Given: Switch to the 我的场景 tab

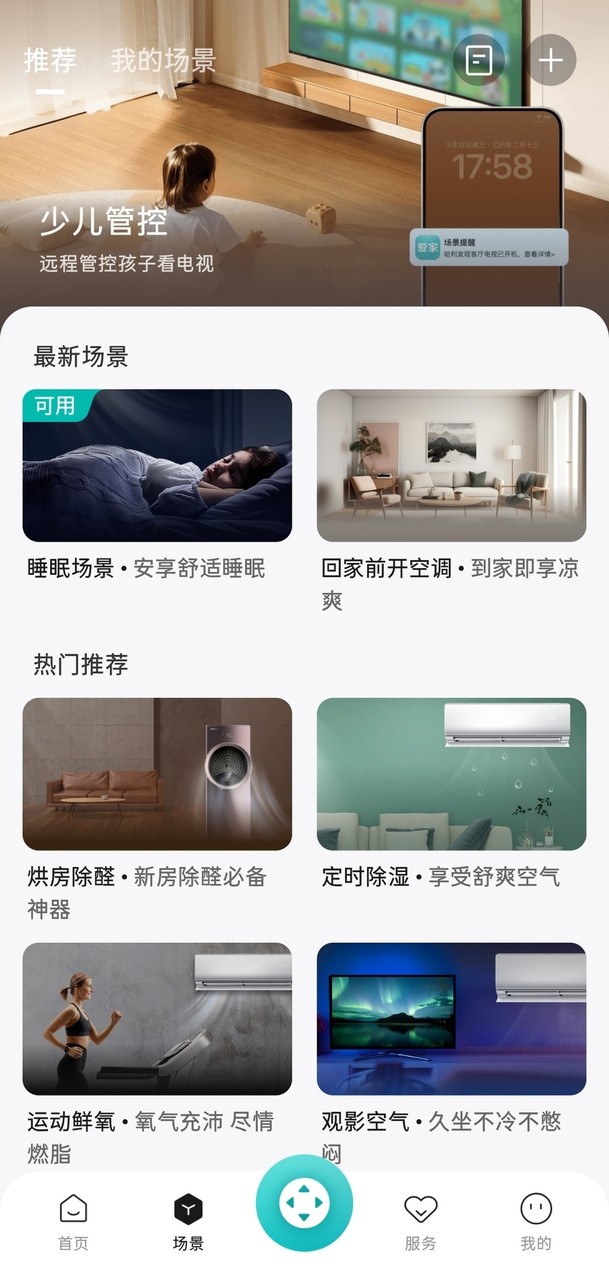Looking at the screenshot, I should (163, 60).
